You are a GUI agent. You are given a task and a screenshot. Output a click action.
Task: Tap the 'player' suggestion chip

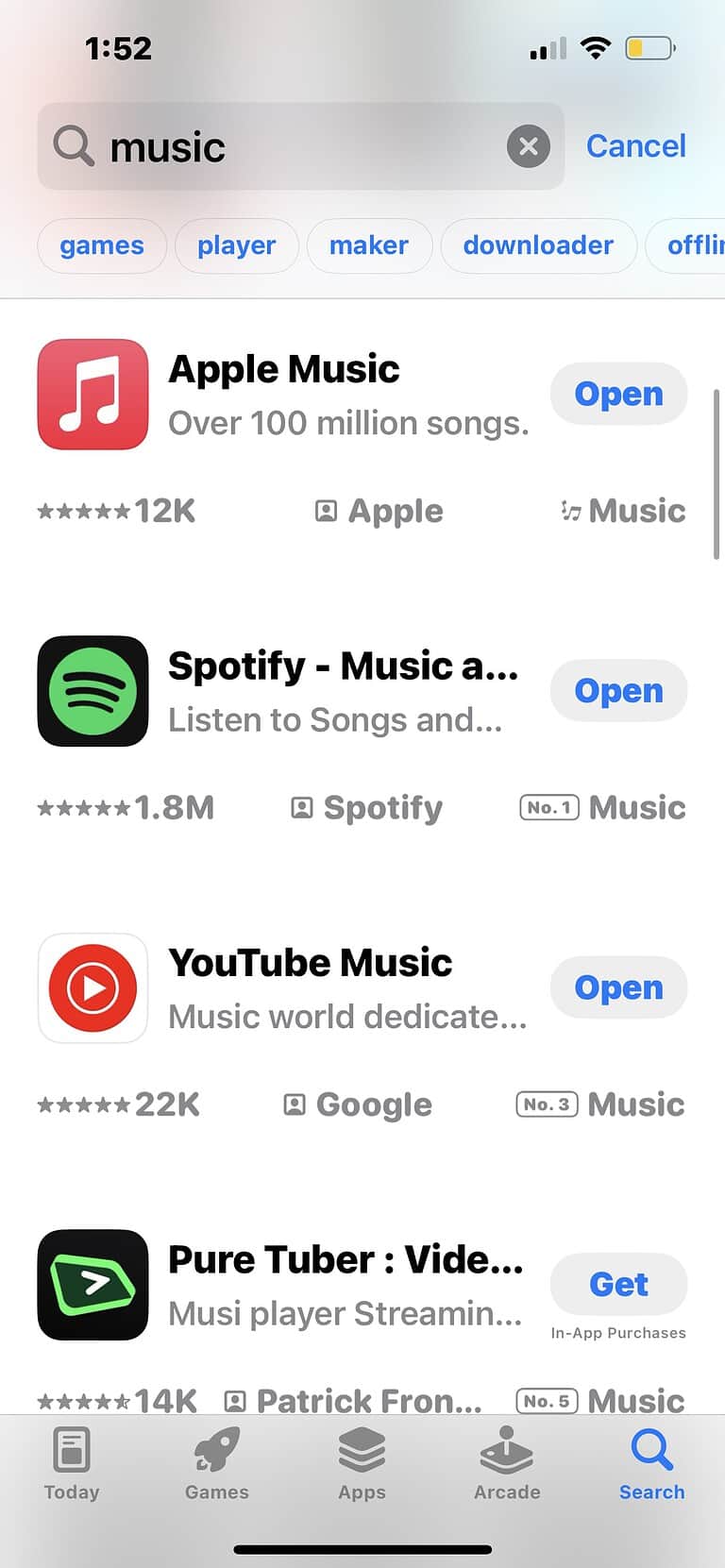coord(236,245)
